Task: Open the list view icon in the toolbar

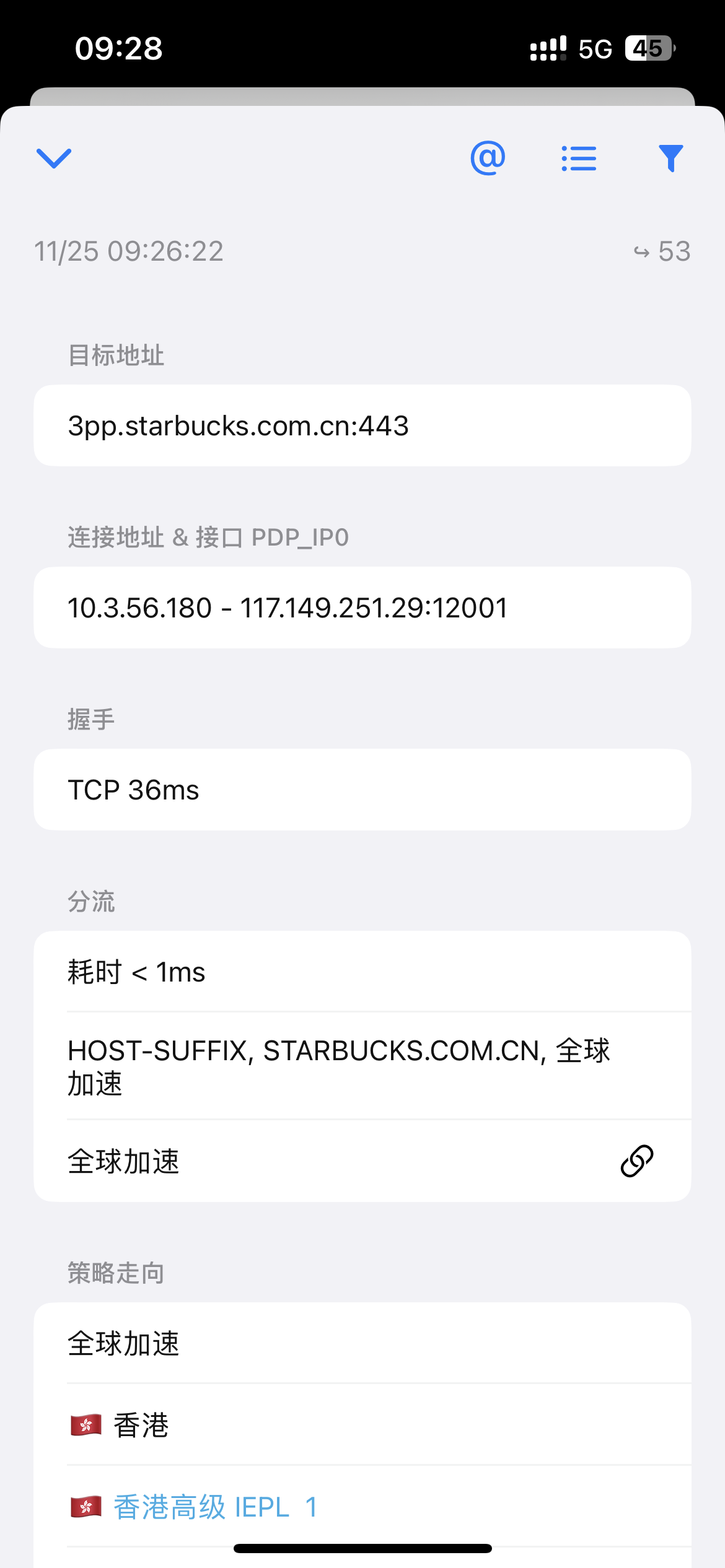Action: coord(578,159)
